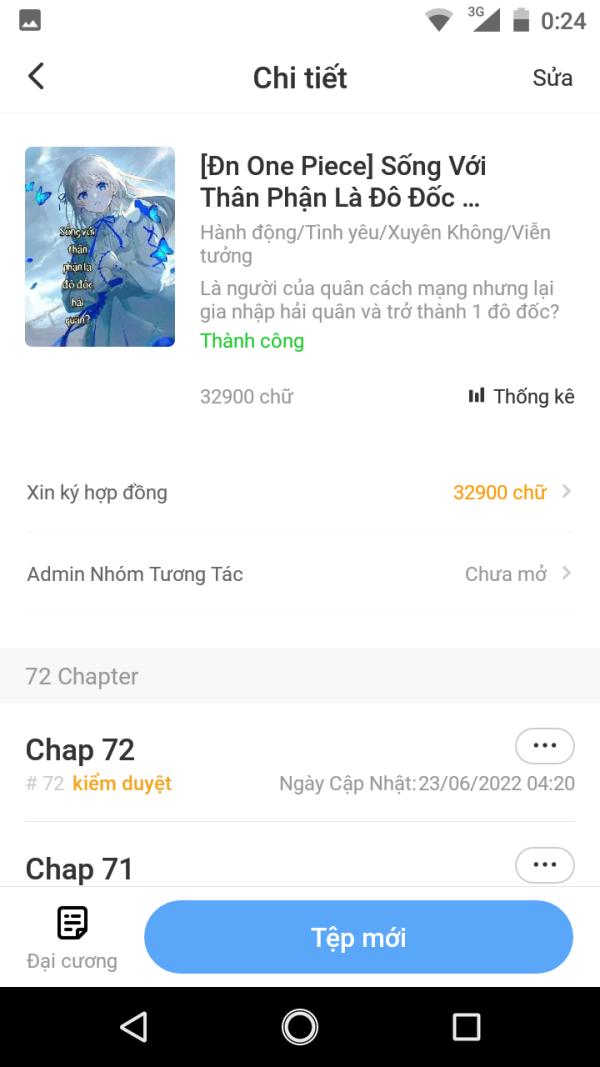Tap the story cover image
Screen dimensions: 600x1067
[x=100, y=247]
